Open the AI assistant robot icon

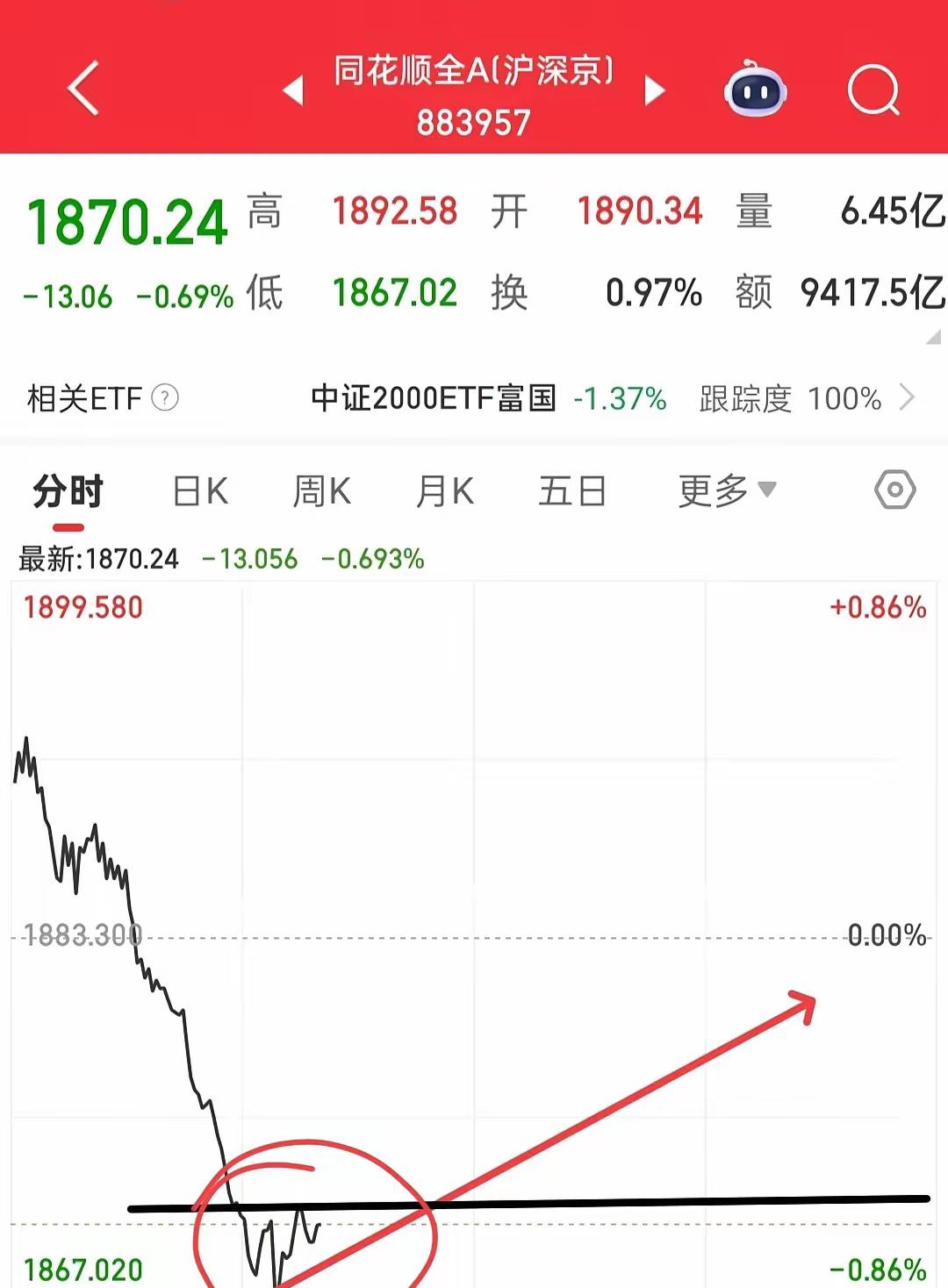point(753,89)
